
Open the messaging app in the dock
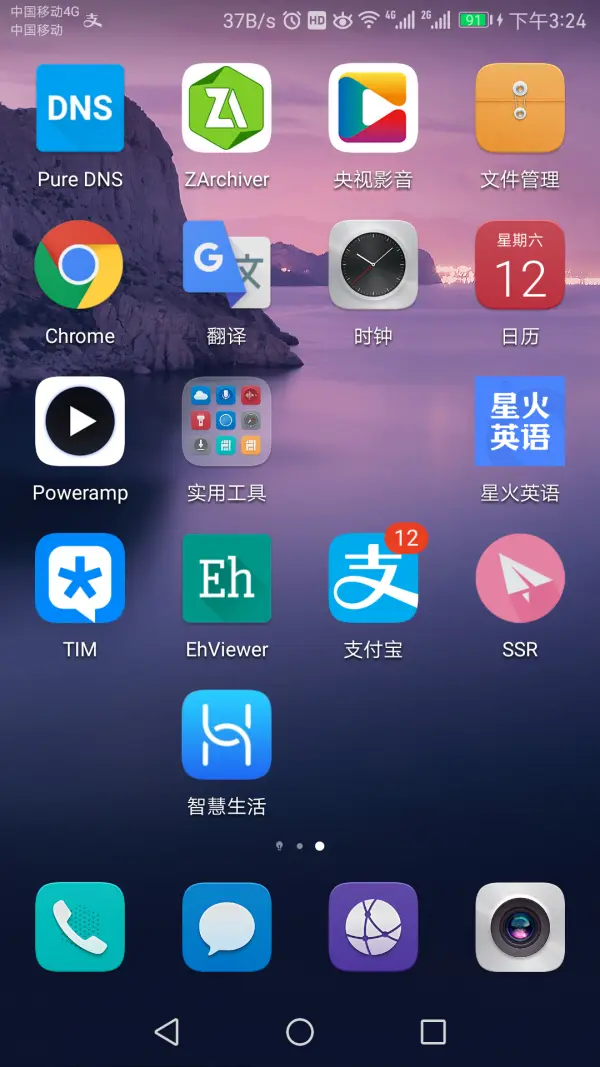[x=227, y=927]
